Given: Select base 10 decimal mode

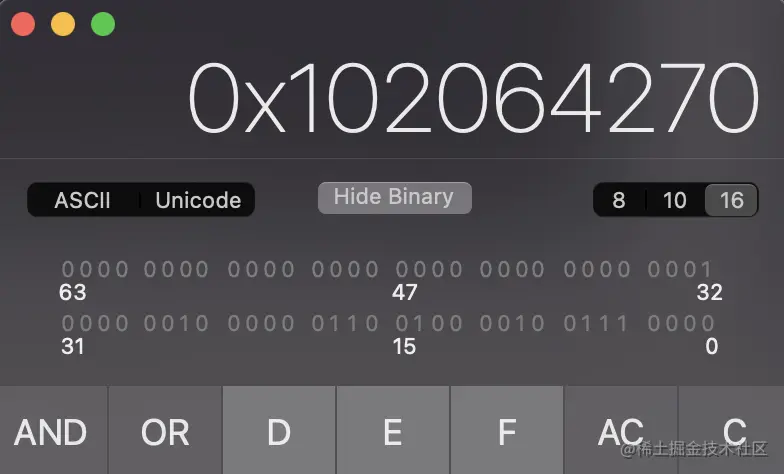Looking at the screenshot, I should (x=675, y=200).
